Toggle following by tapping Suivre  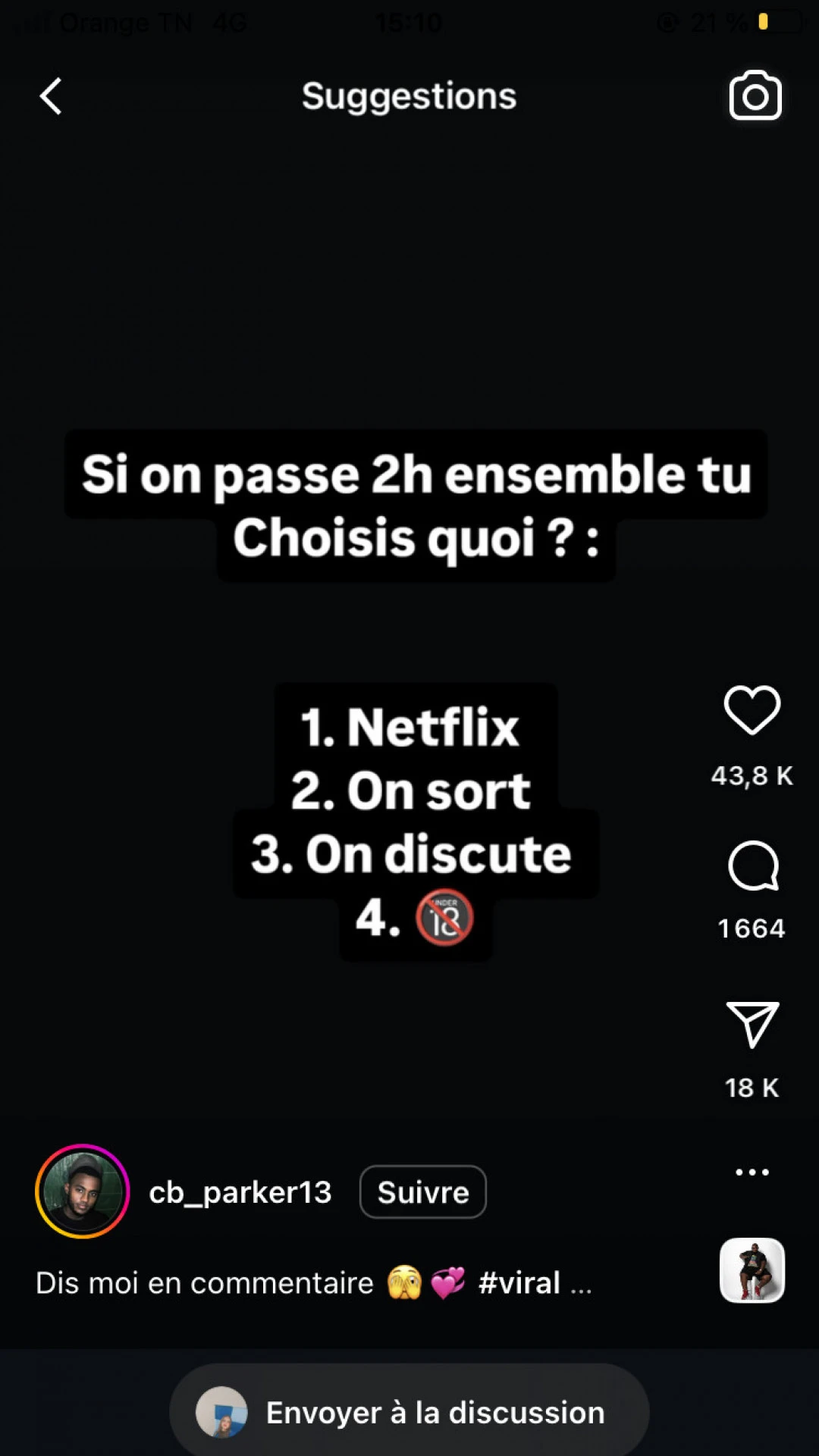(422, 1191)
